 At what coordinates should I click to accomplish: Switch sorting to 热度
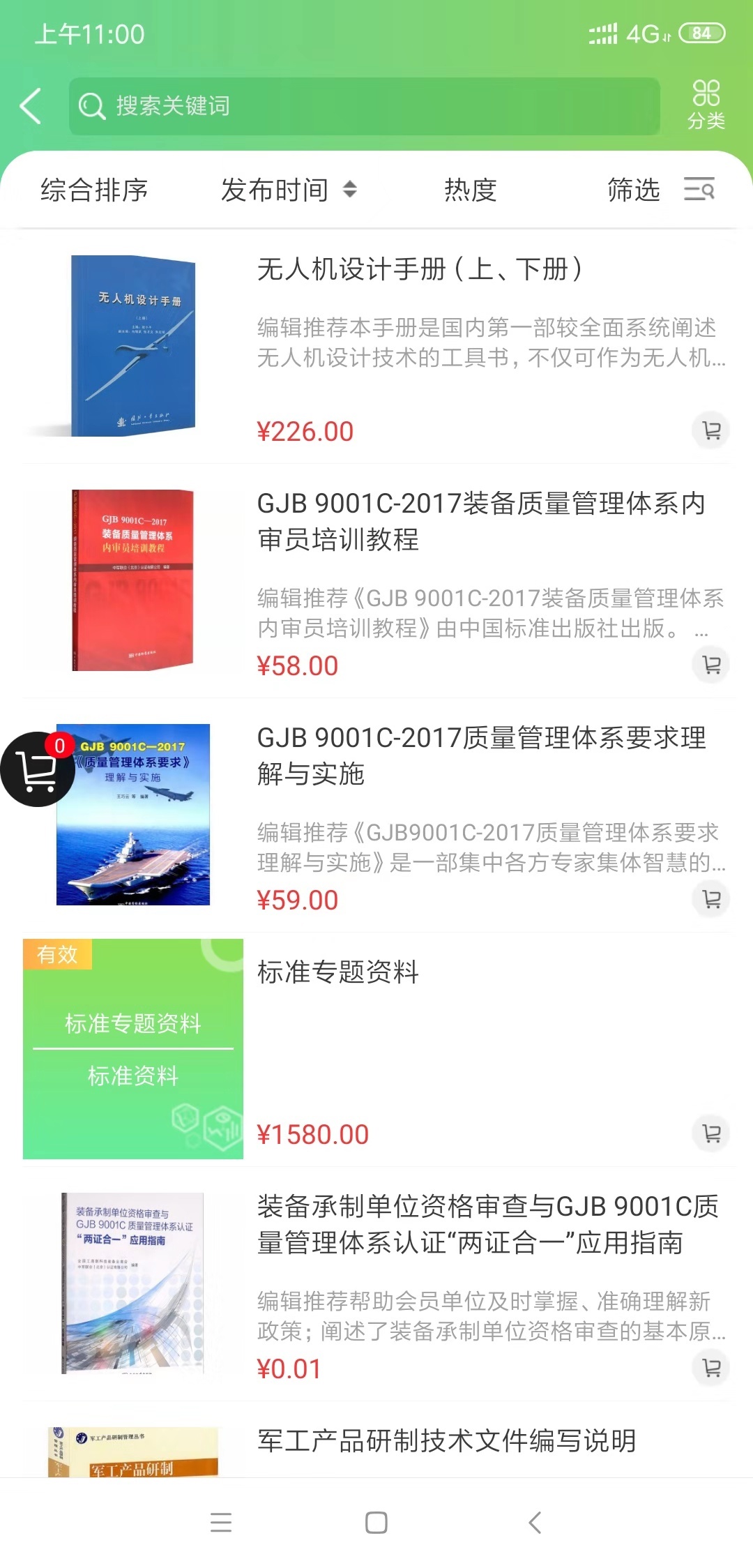coord(470,190)
